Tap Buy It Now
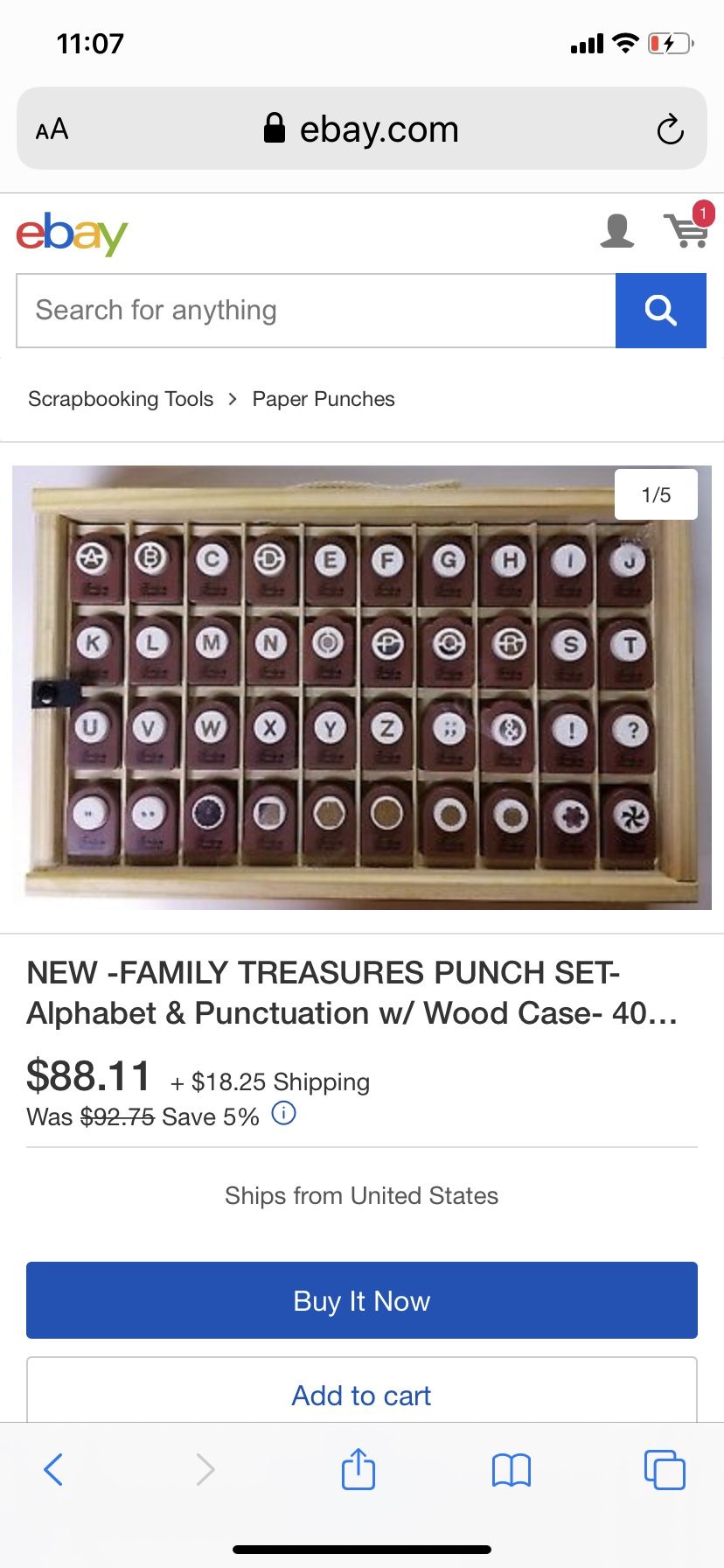The height and width of the screenshot is (1568, 724). pos(361,1300)
